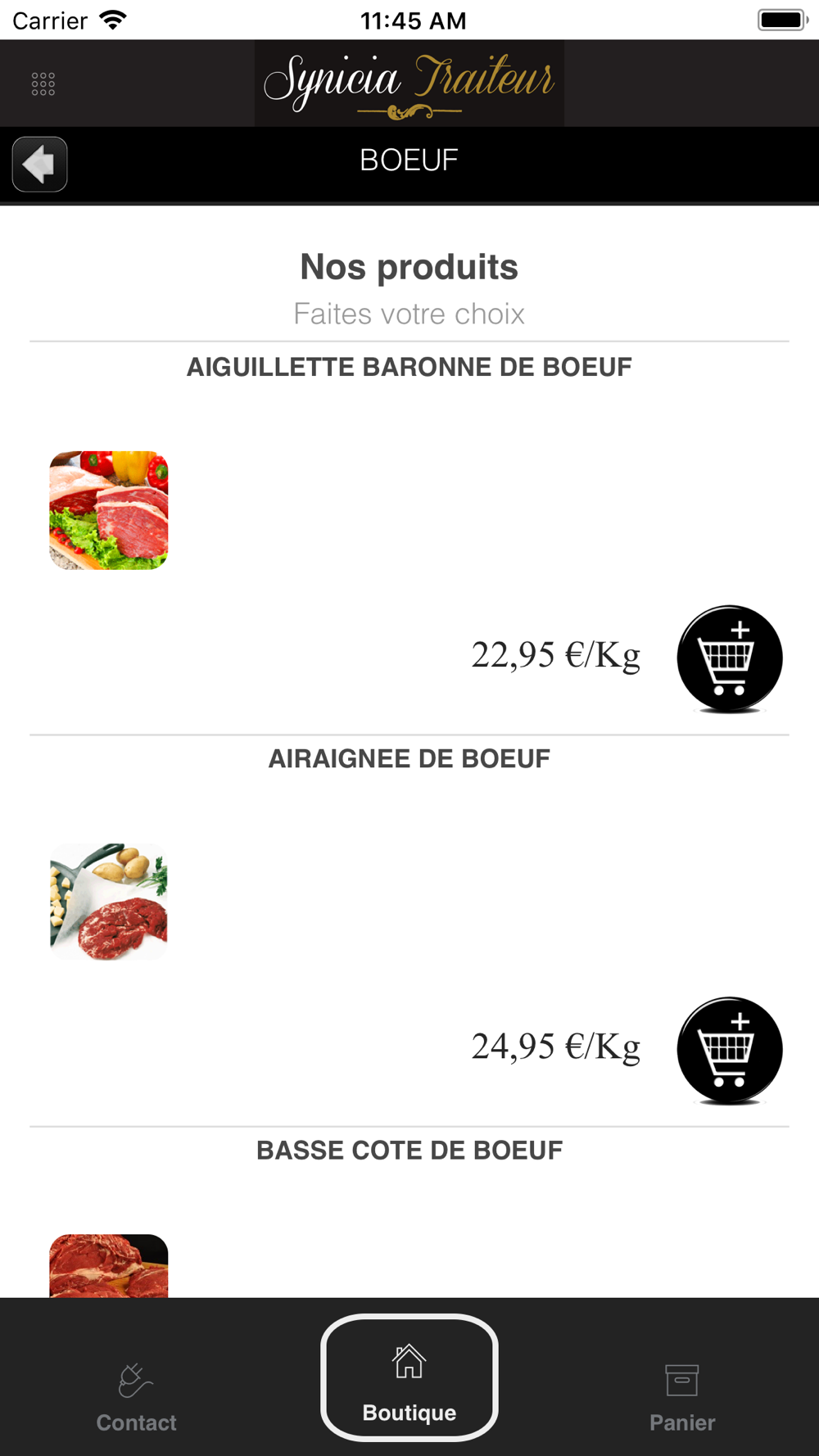This screenshot has height=1456, width=819.
Task: Add Airaignee de Boeuf to cart
Action: (729, 1051)
